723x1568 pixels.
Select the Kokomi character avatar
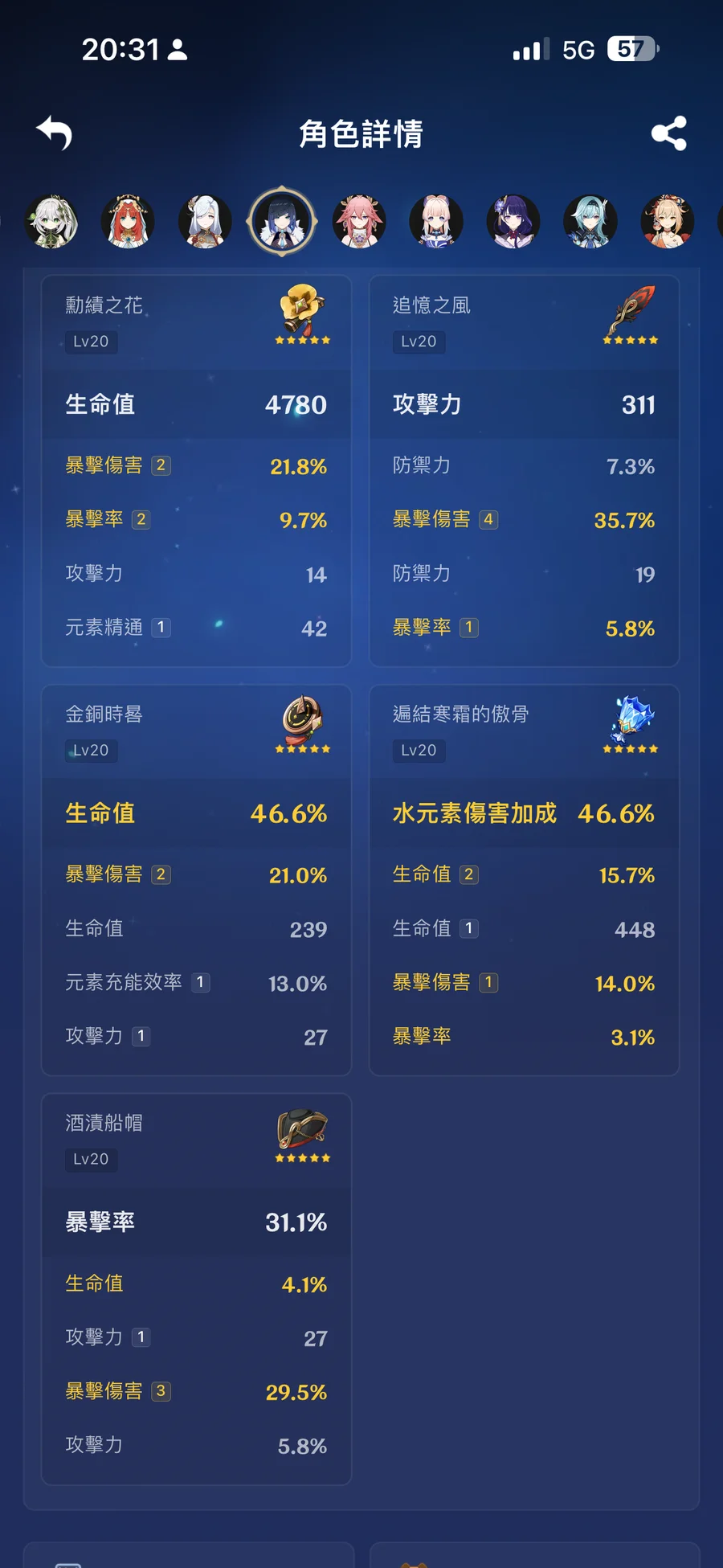(x=436, y=221)
